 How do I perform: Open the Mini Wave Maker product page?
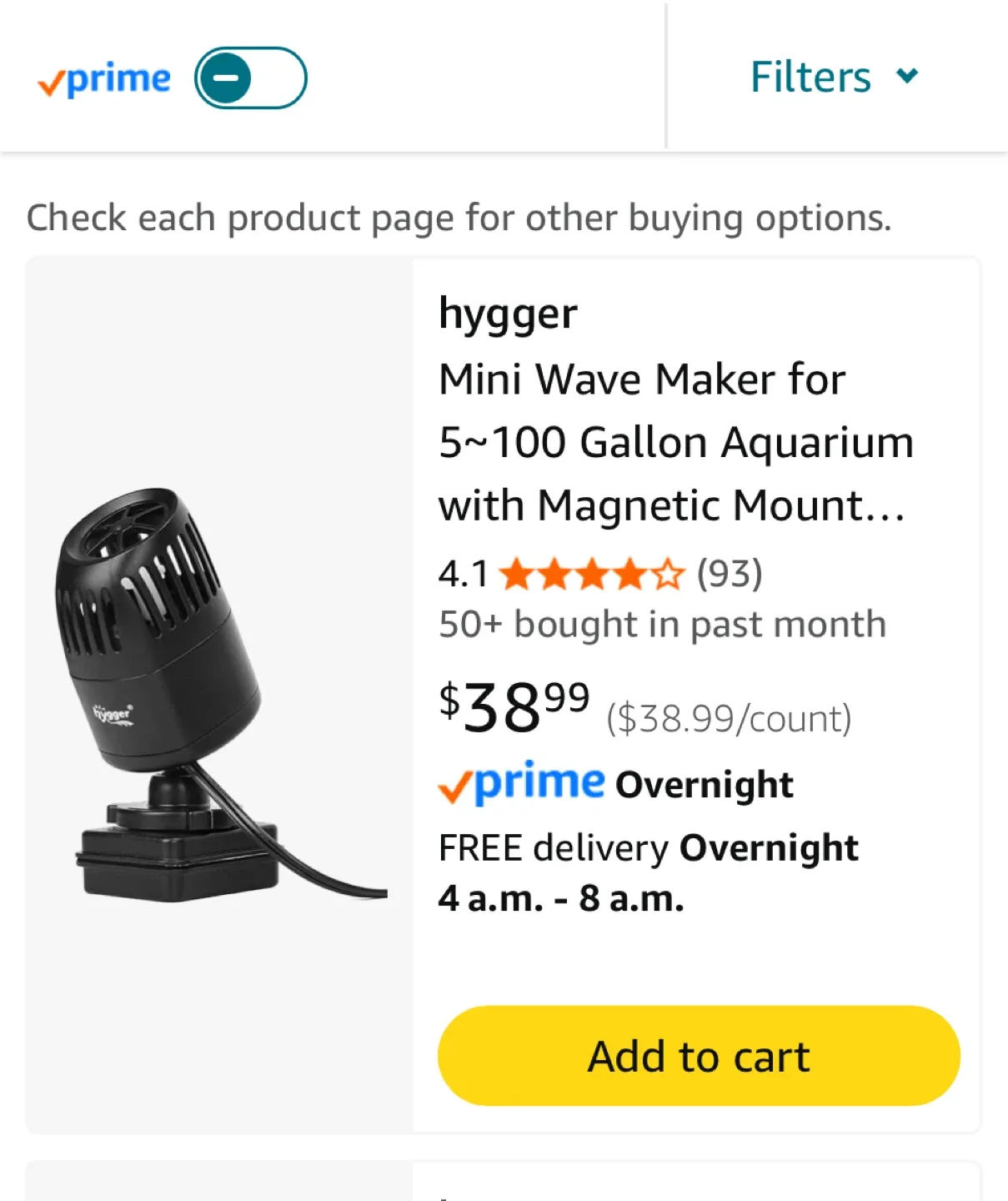click(x=675, y=441)
